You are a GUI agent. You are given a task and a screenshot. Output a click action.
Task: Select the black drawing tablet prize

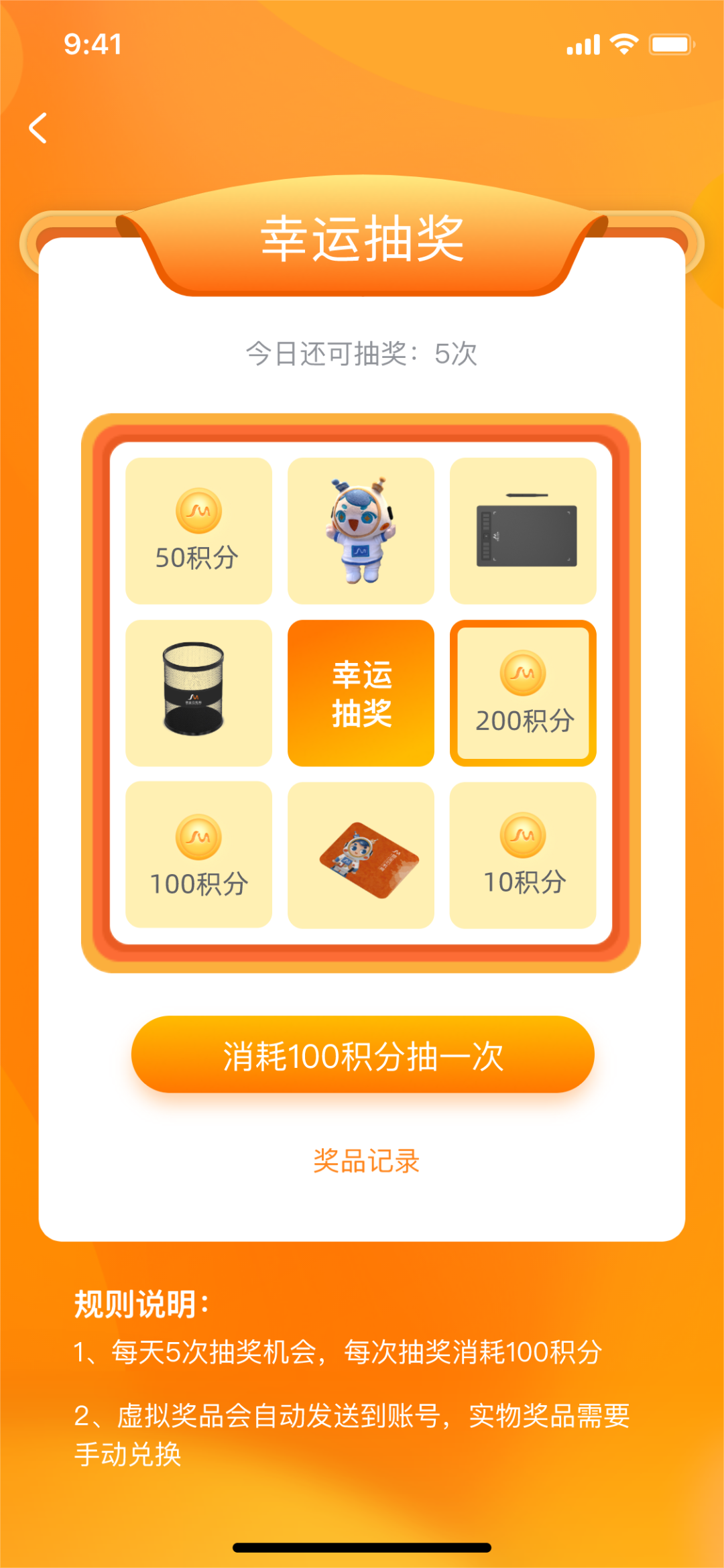click(x=523, y=530)
